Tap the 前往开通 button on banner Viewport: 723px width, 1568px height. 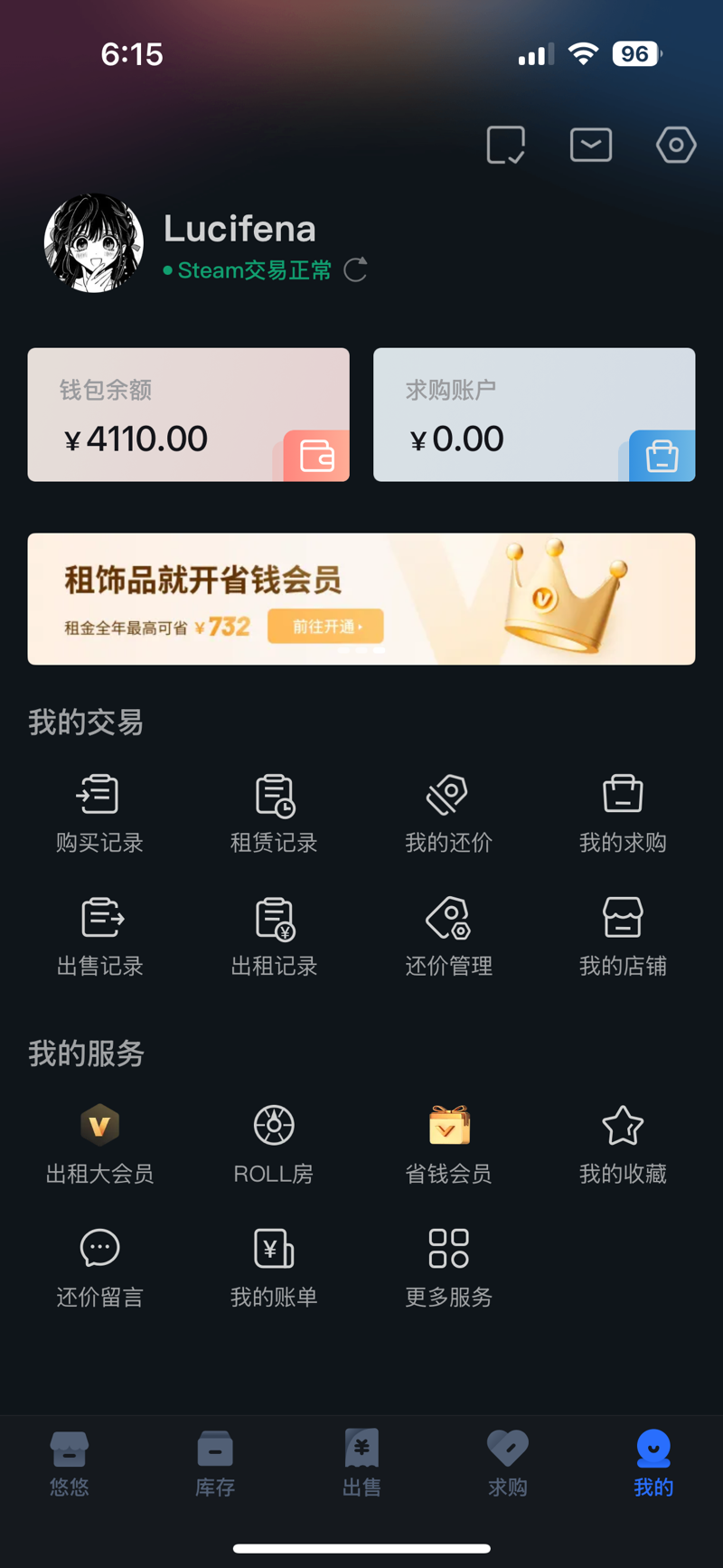coord(325,626)
